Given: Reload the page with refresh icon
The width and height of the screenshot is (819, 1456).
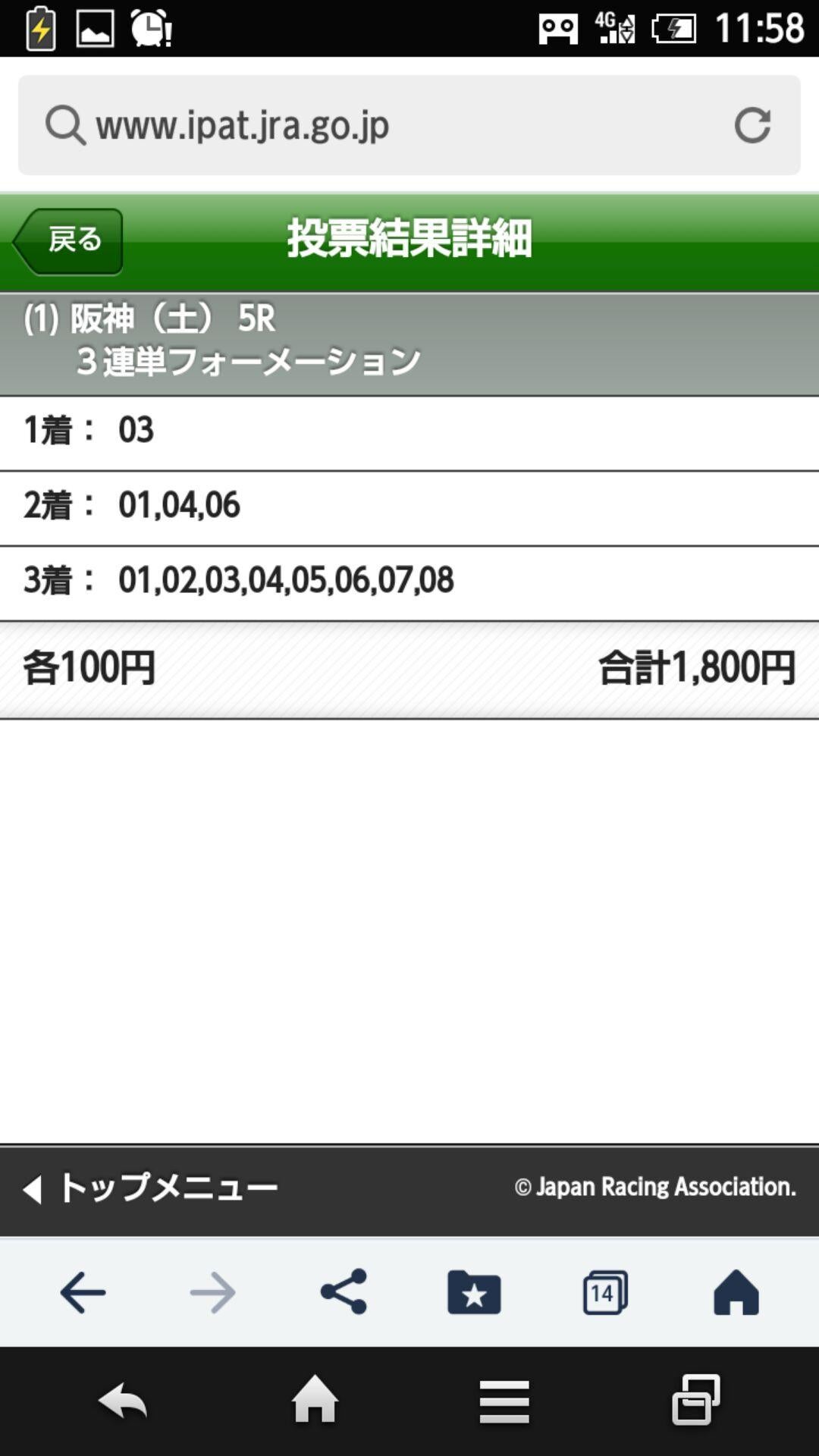Looking at the screenshot, I should point(752,125).
